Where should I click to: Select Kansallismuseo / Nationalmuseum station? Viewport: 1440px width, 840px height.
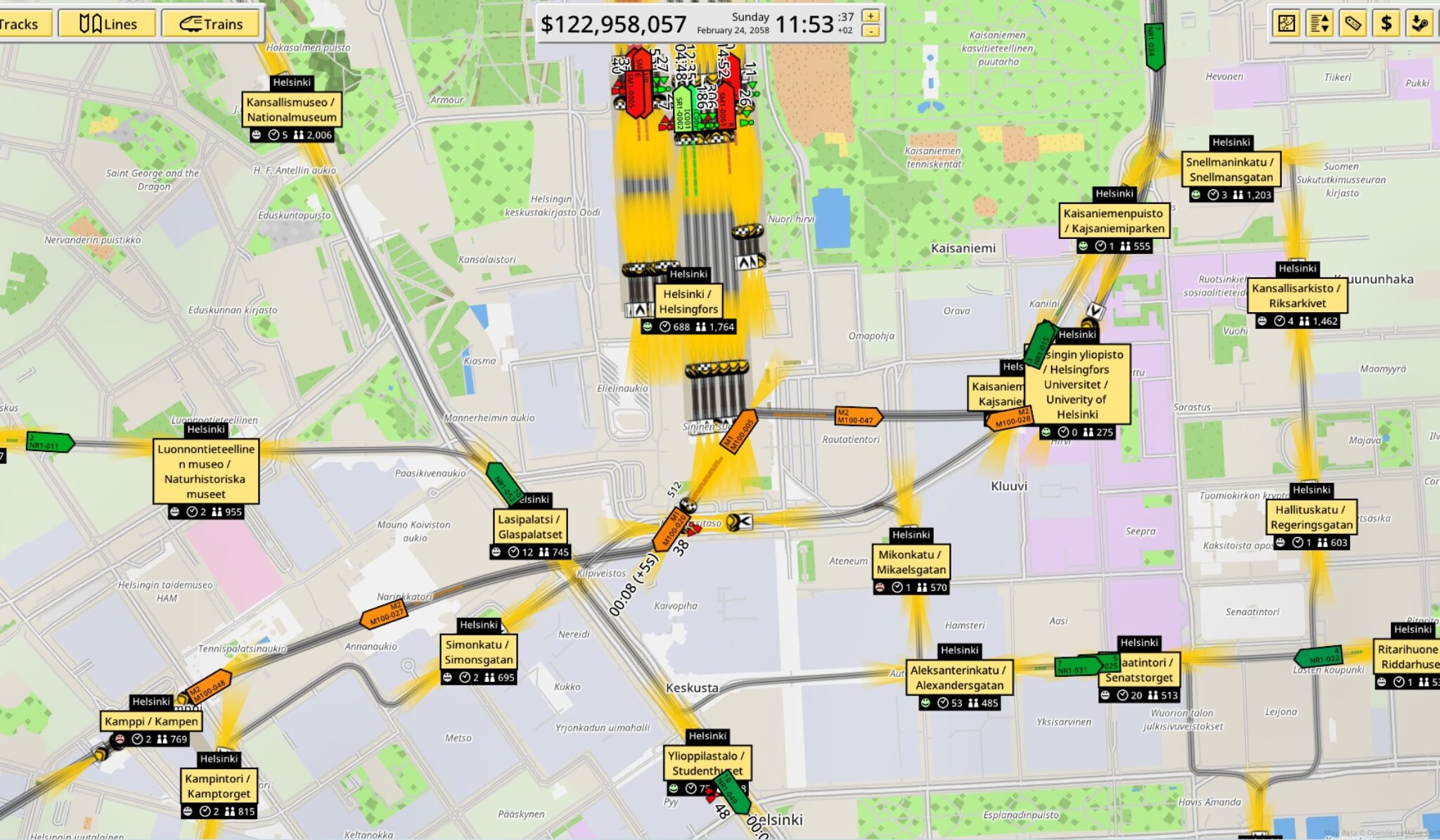pyautogui.click(x=291, y=110)
